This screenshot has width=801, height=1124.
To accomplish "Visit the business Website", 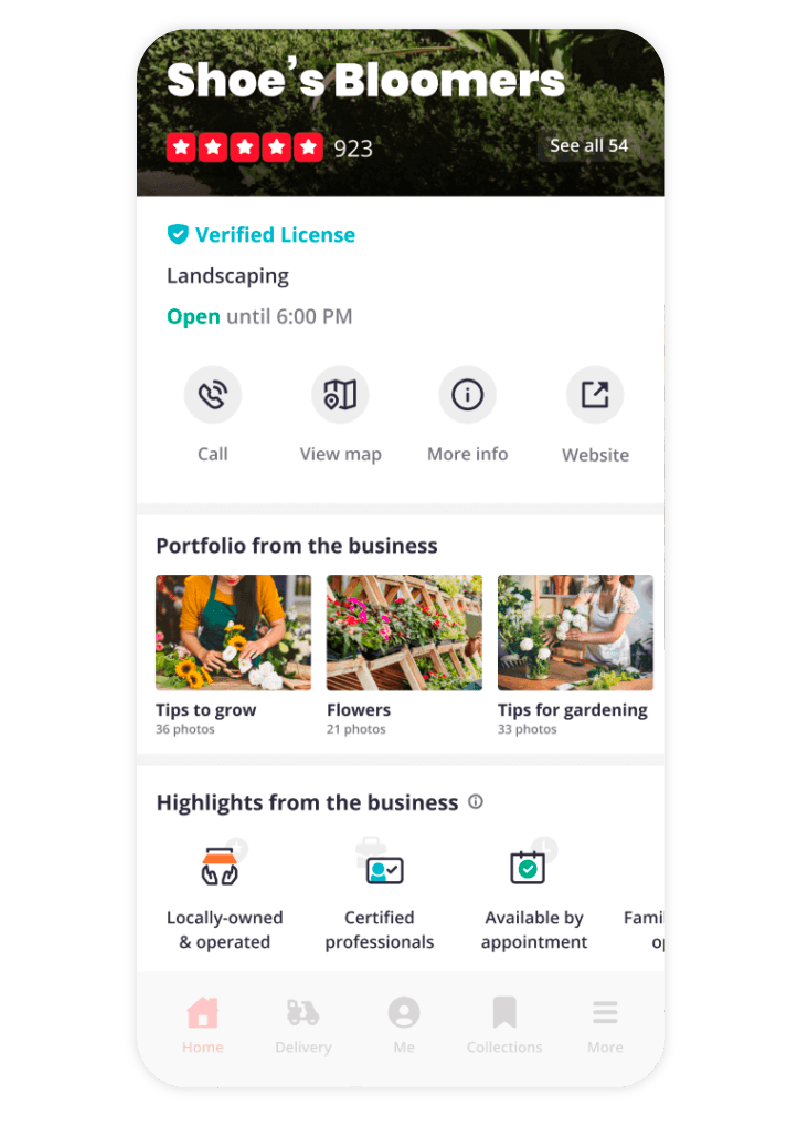I will coord(595,396).
